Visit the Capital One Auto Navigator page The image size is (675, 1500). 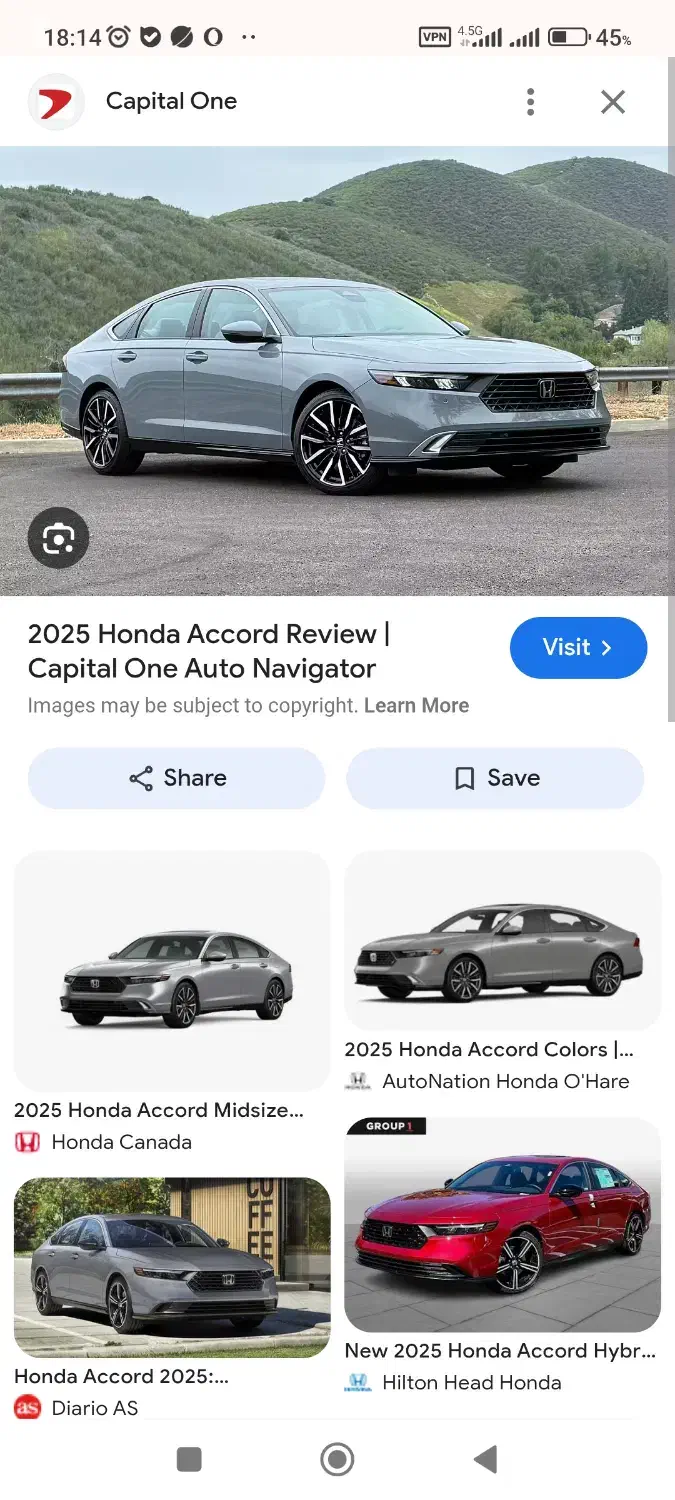pyautogui.click(x=578, y=647)
